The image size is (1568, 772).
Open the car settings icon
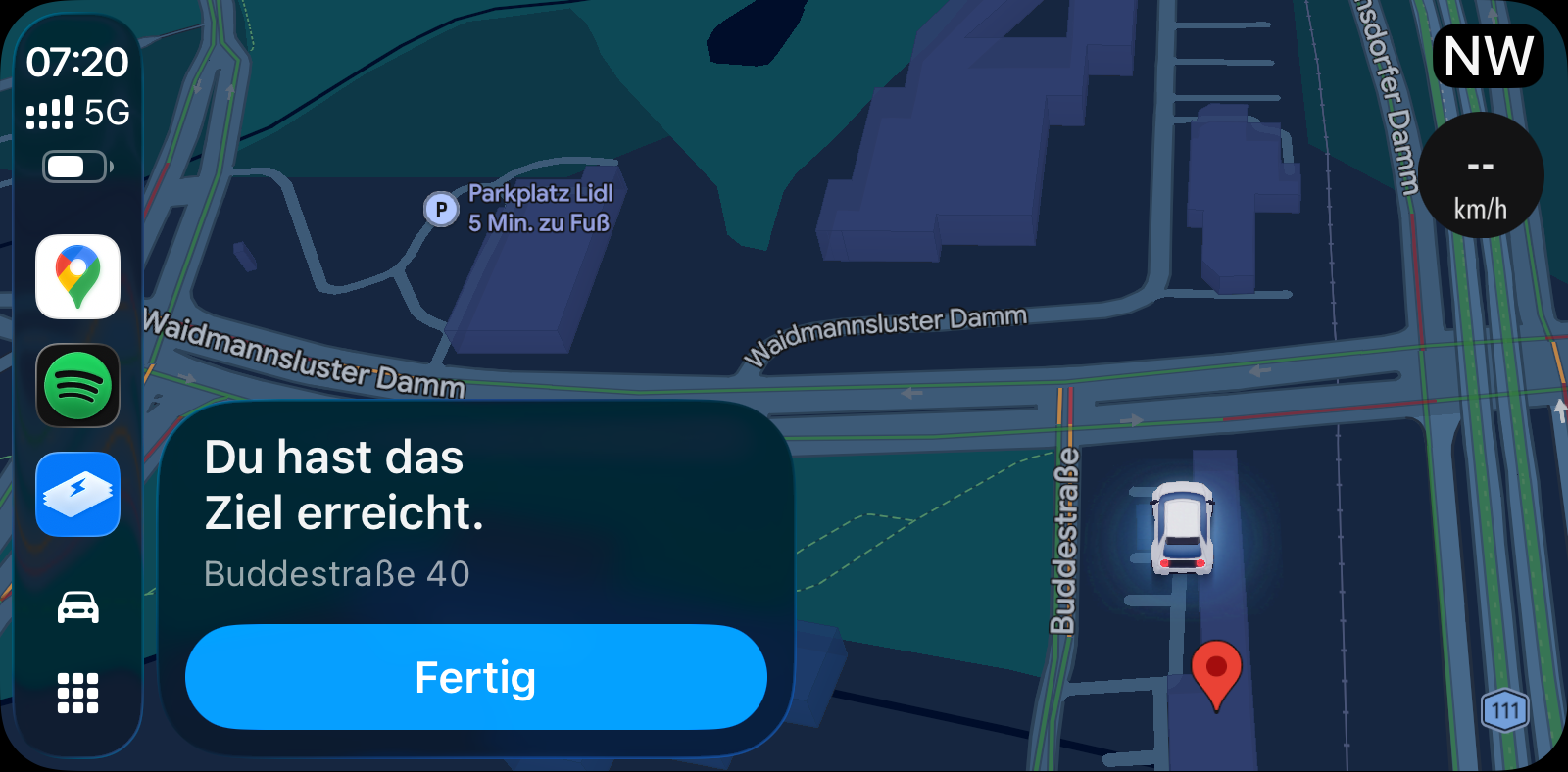(78, 607)
